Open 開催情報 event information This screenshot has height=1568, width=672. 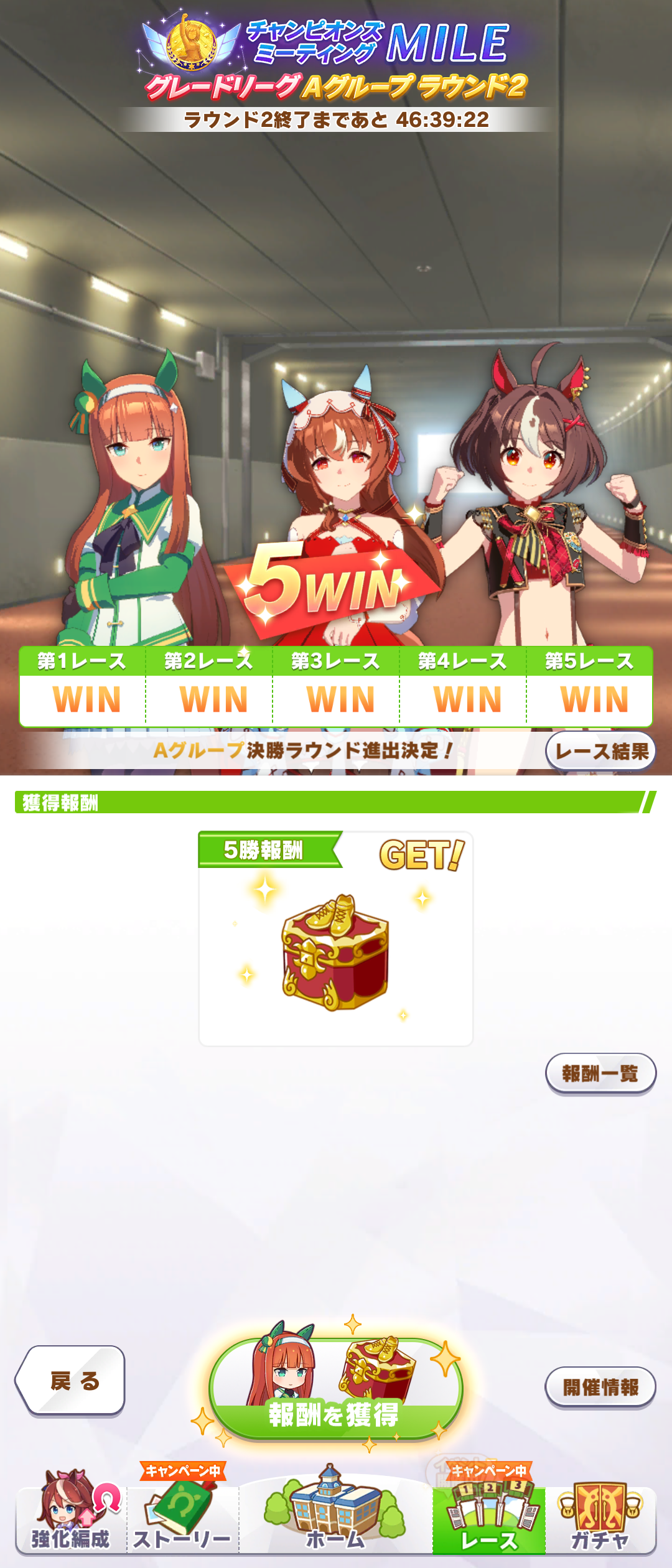(600, 1387)
